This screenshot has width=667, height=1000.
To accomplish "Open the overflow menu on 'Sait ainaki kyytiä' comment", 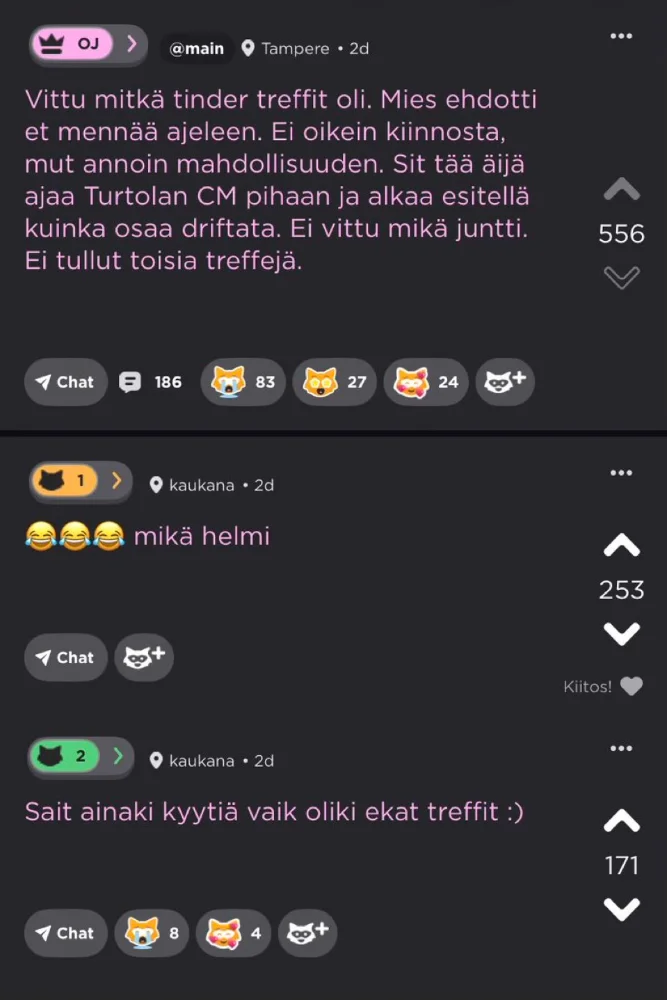I will point(621,748).
